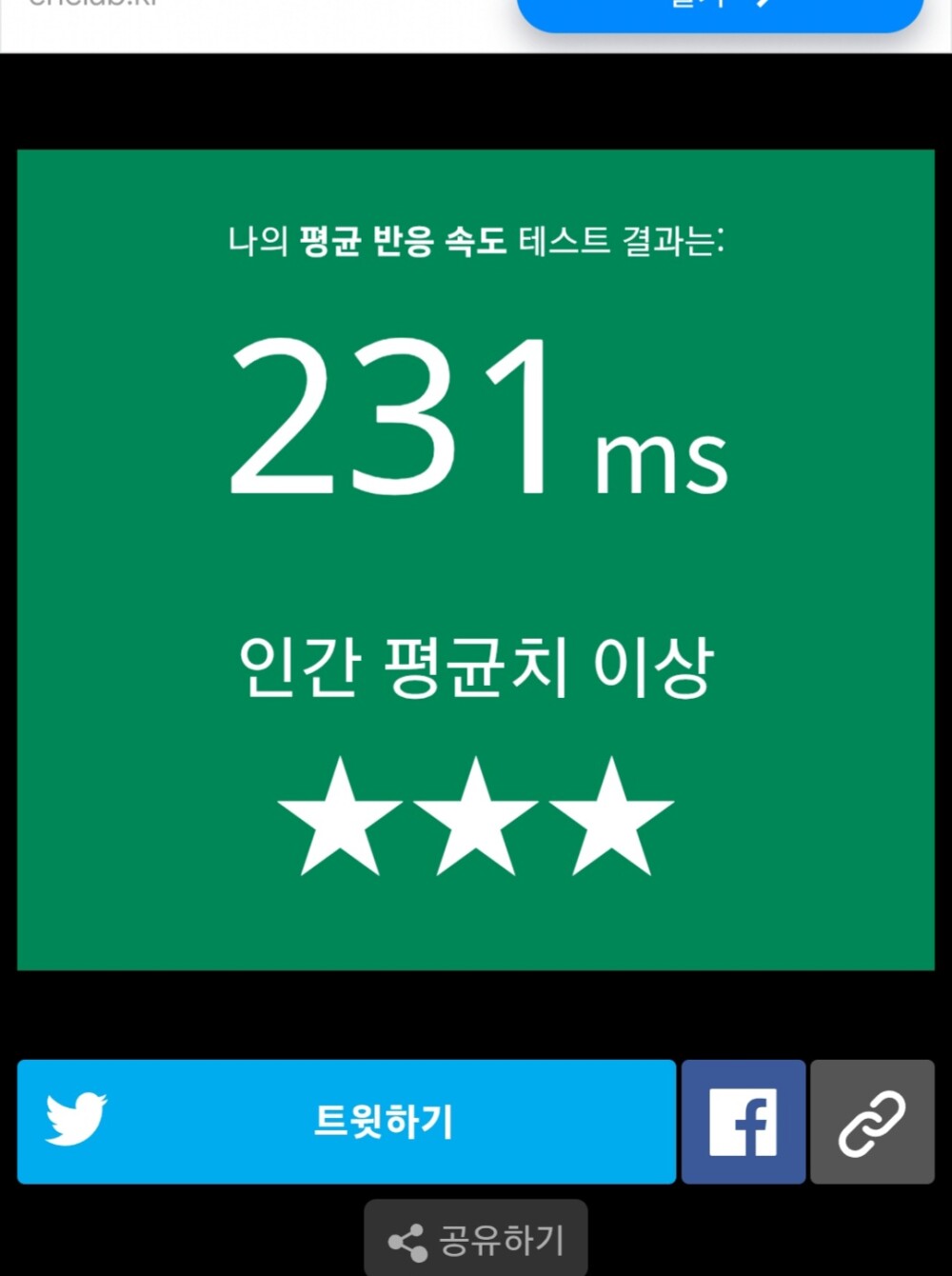Tweet the 231 ms result (트윗하기)
The image size is (952, 1276).
[x=347, y=1121]
